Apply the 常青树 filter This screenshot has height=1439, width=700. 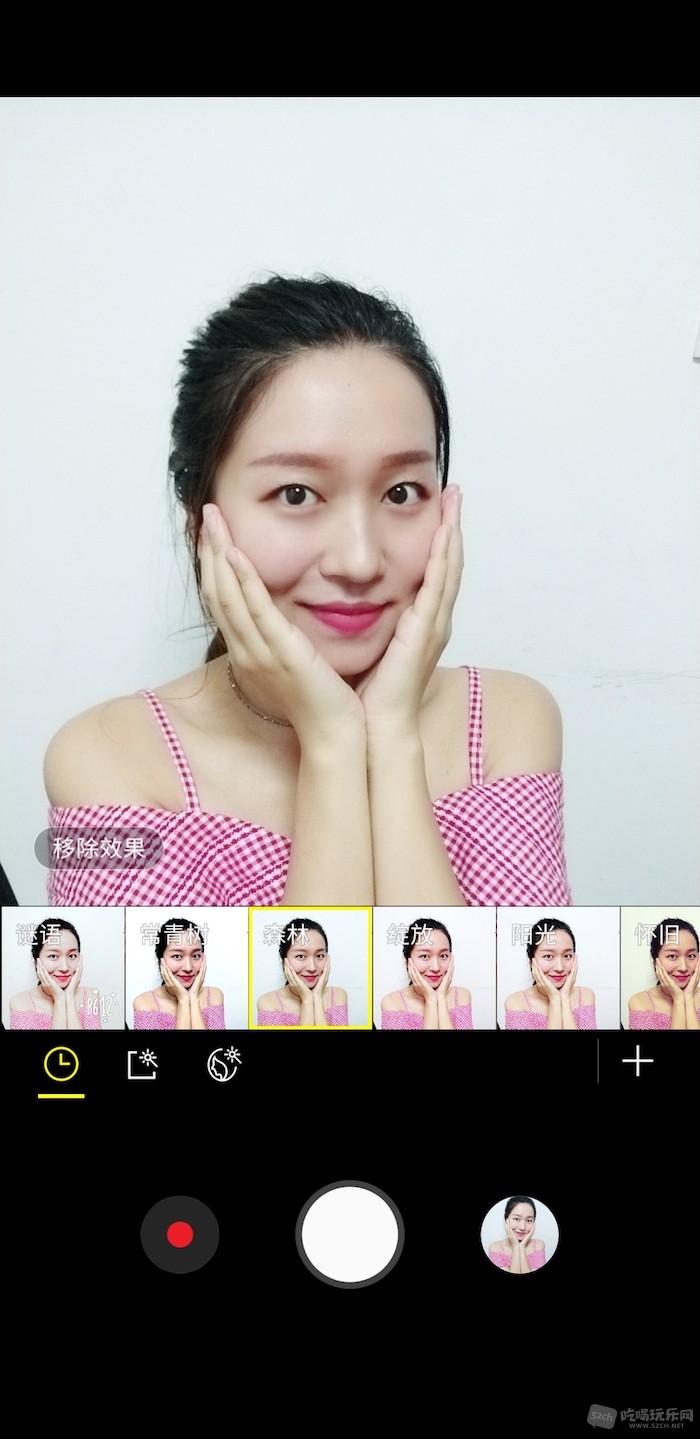186,968
